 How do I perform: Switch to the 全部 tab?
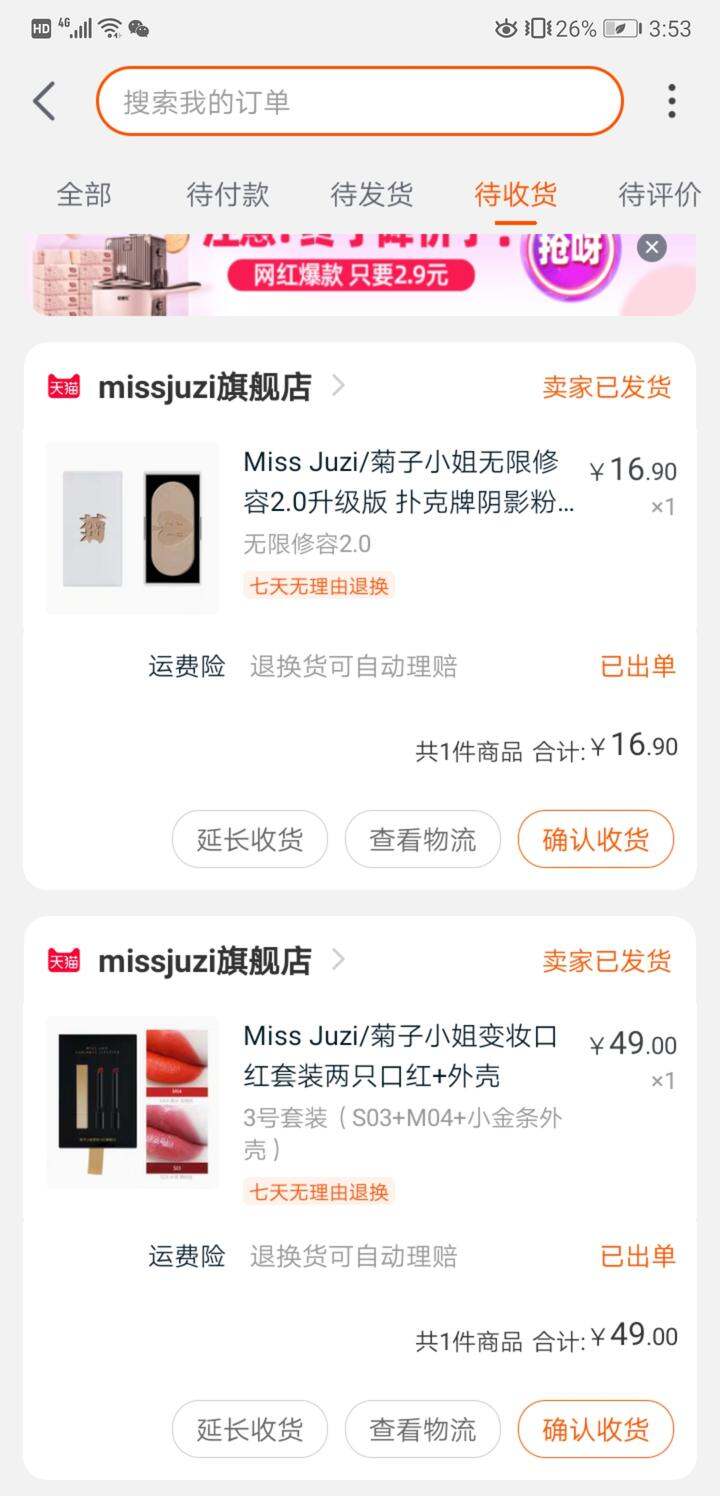pos(84,194)
